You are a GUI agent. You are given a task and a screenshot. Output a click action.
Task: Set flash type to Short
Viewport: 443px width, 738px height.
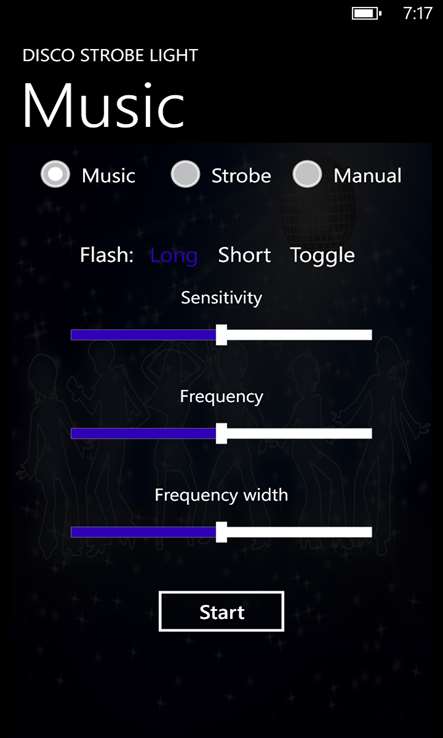244,256
